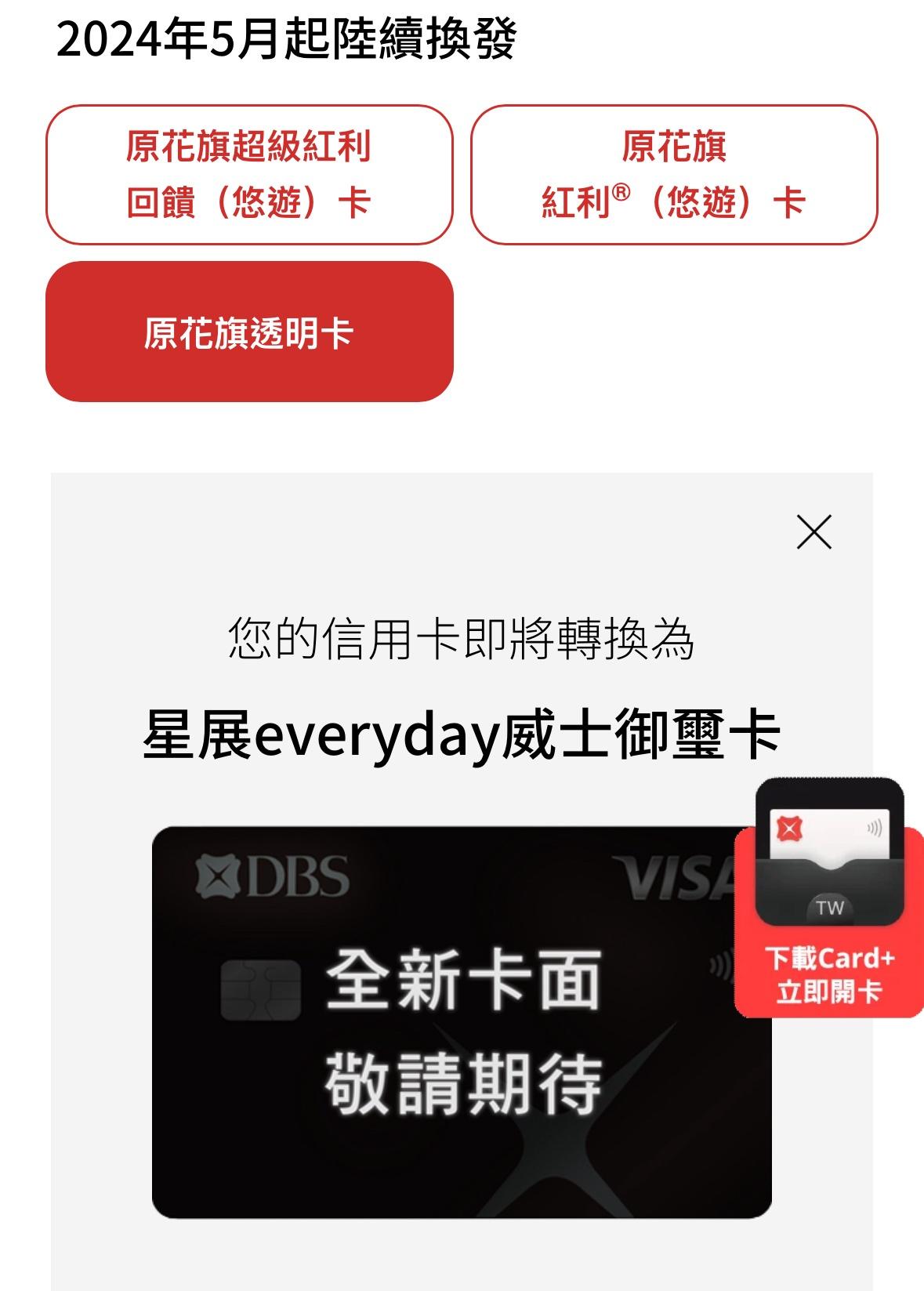Select 原花旗紅利（悠遊）卡 option
This screenshot has height=1291, width=924.
point(673,175)
